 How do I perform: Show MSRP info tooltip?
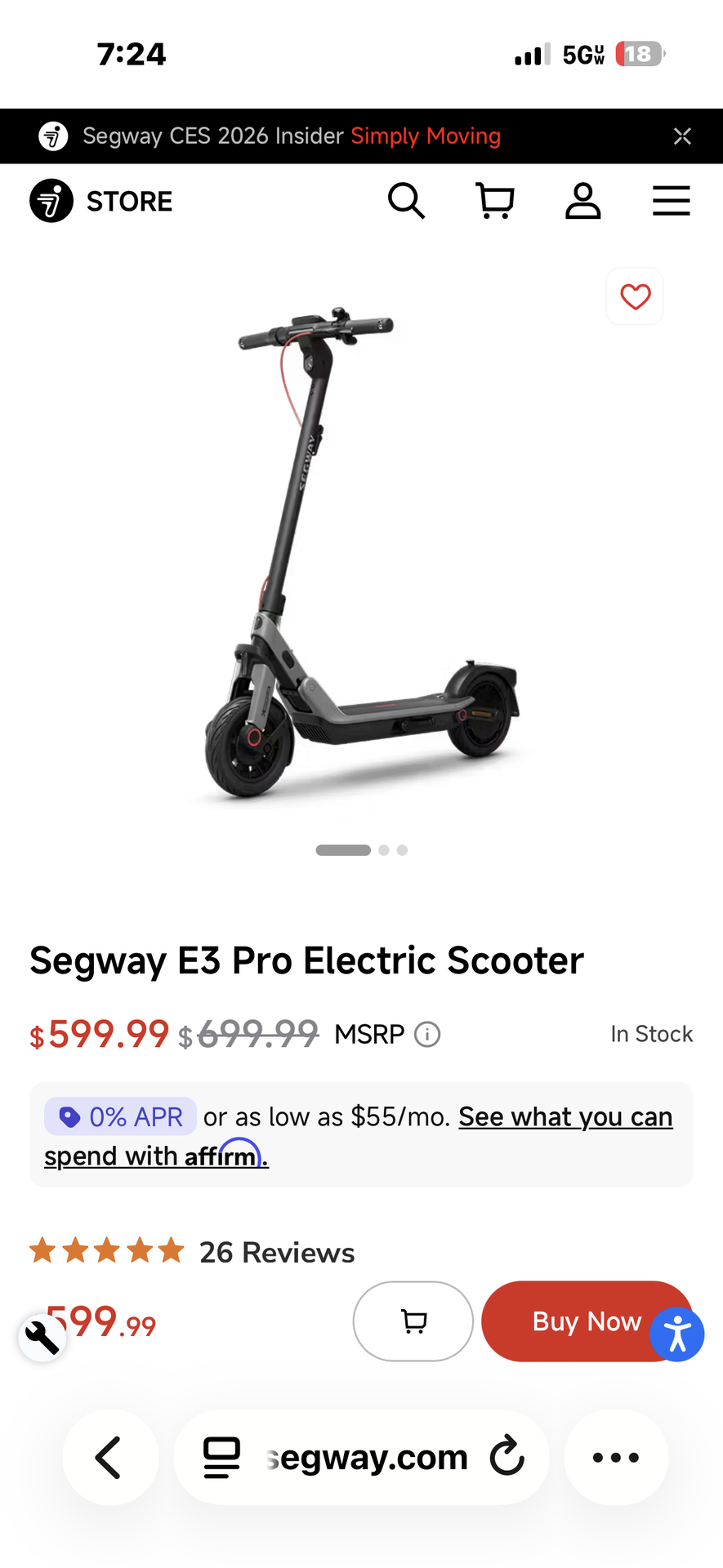(427, 1035)
